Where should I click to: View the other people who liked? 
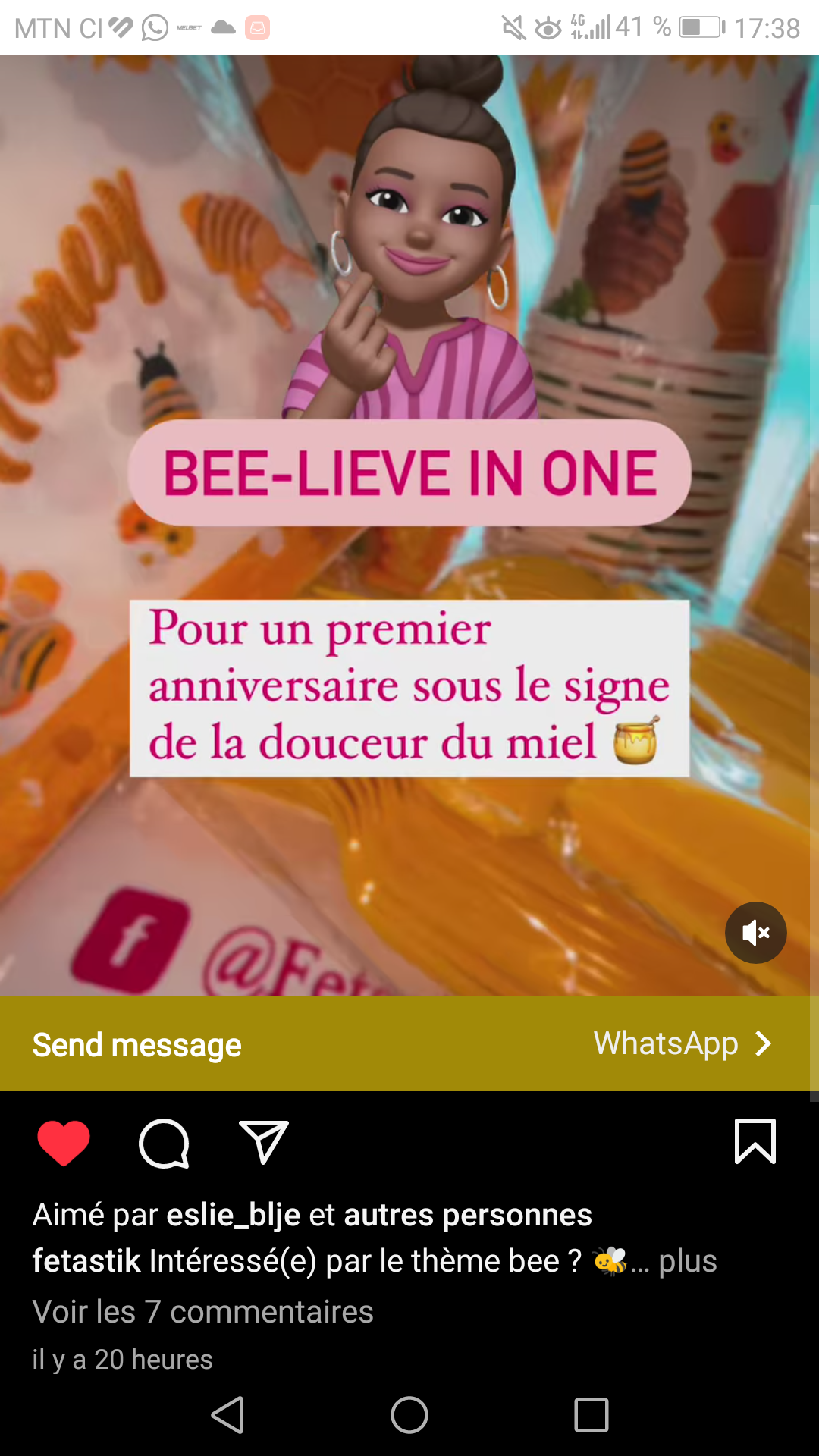click(468, 1215)
